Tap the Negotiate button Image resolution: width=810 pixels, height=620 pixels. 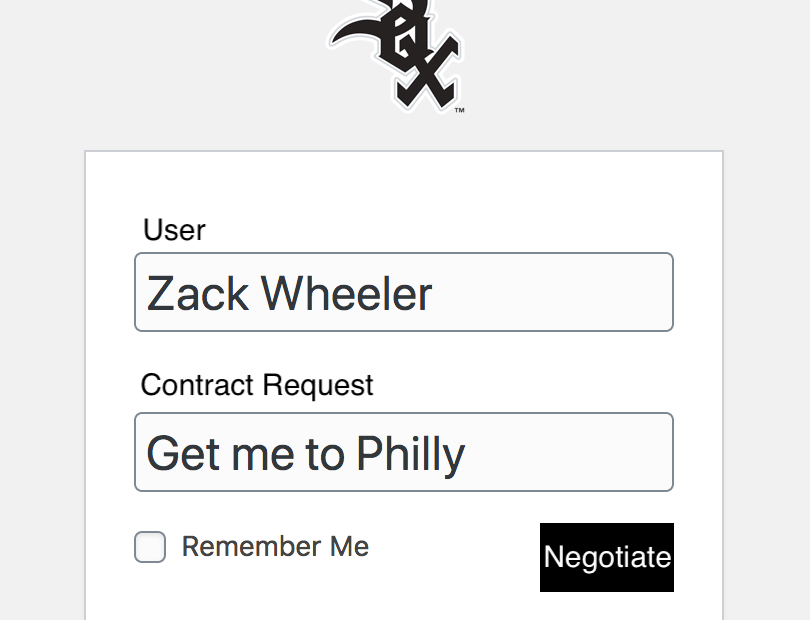click(606, 557)
